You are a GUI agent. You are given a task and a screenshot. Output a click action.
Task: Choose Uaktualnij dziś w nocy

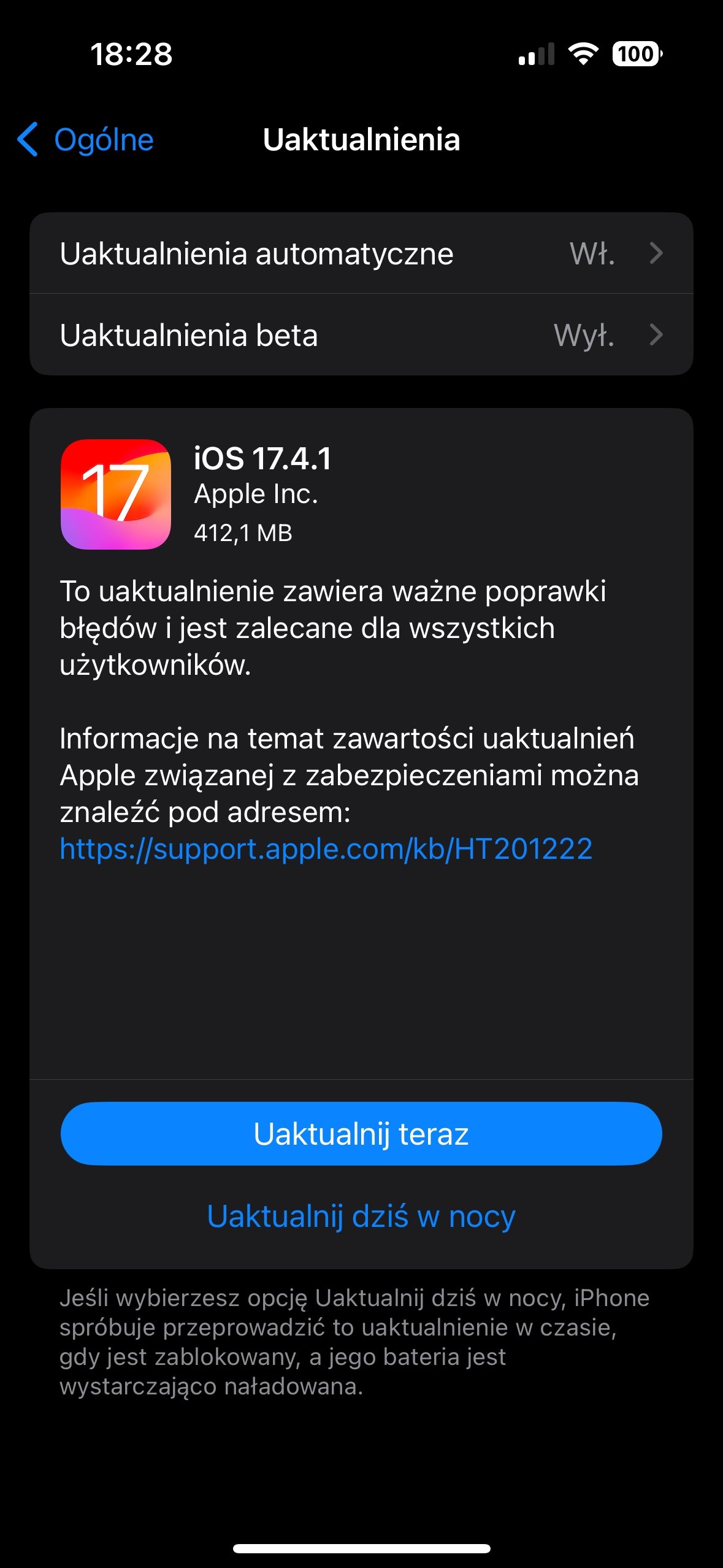[361, 1216]
